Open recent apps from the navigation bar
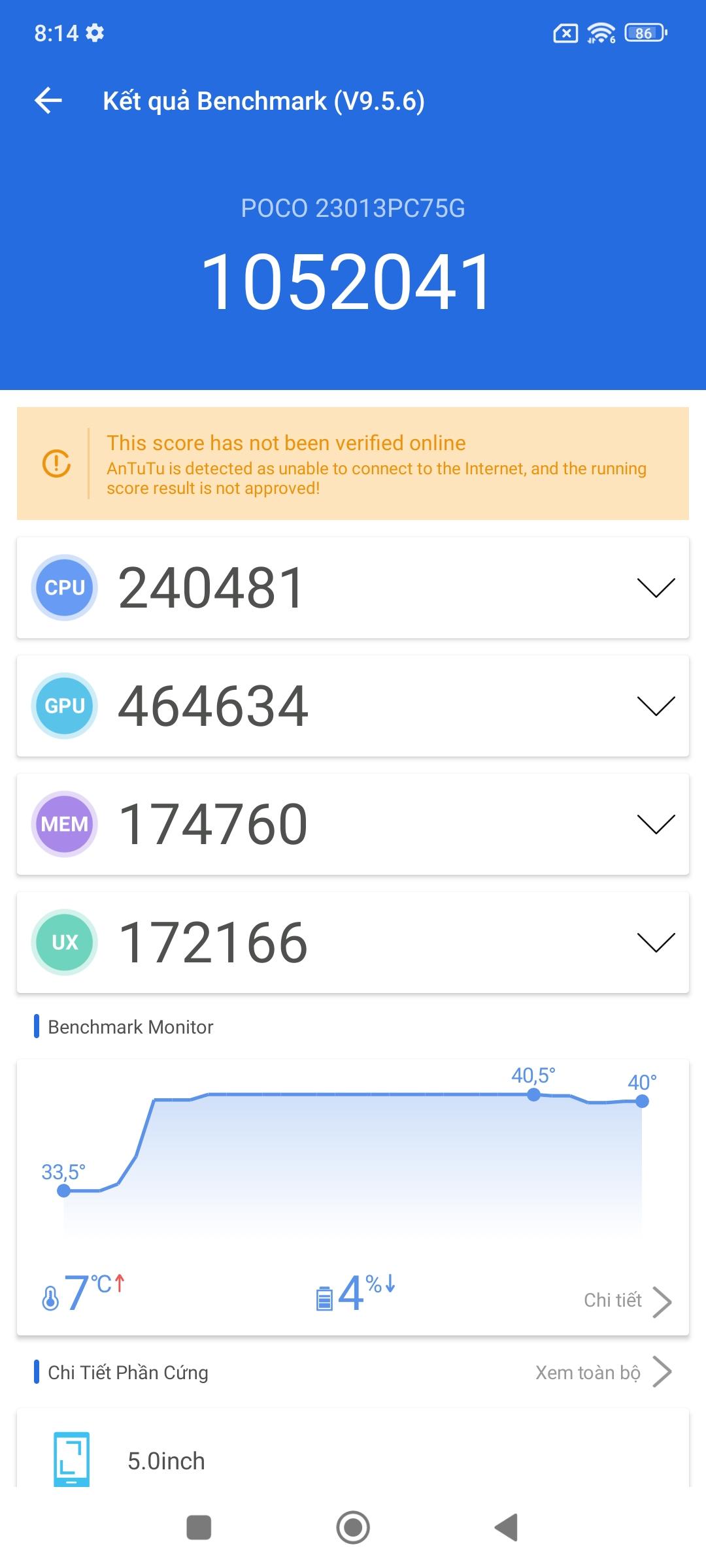 click(x=199, y=1527)
